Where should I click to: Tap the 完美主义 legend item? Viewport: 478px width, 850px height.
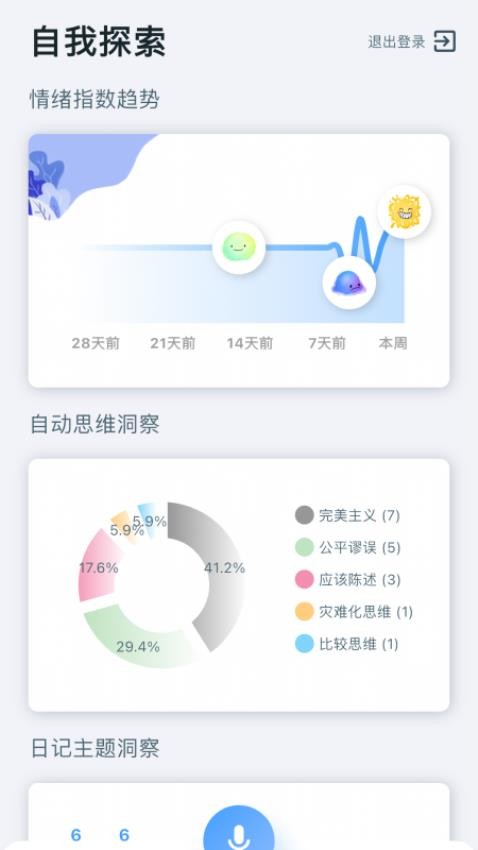347,515
